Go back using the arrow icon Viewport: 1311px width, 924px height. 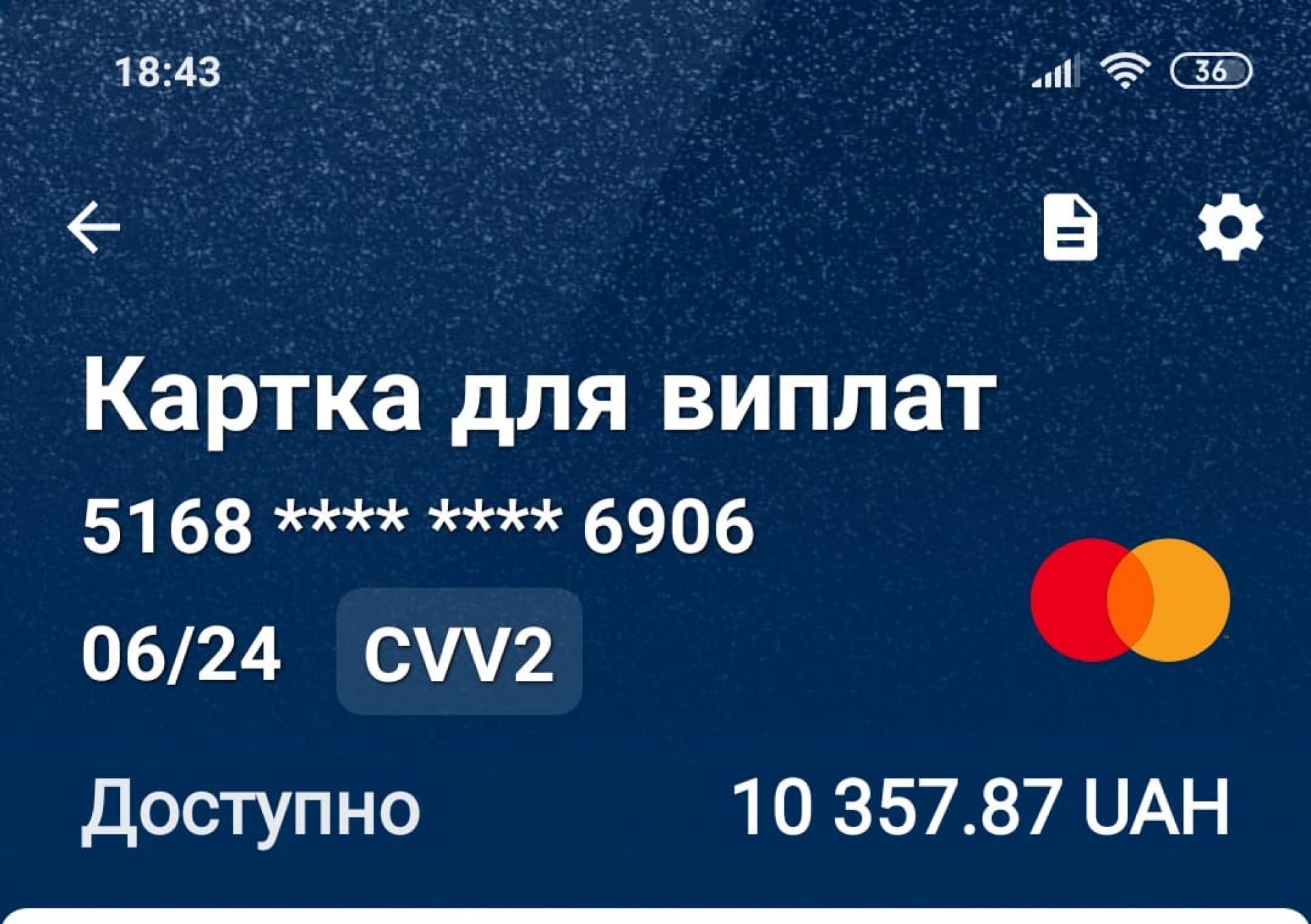[94, 228]
